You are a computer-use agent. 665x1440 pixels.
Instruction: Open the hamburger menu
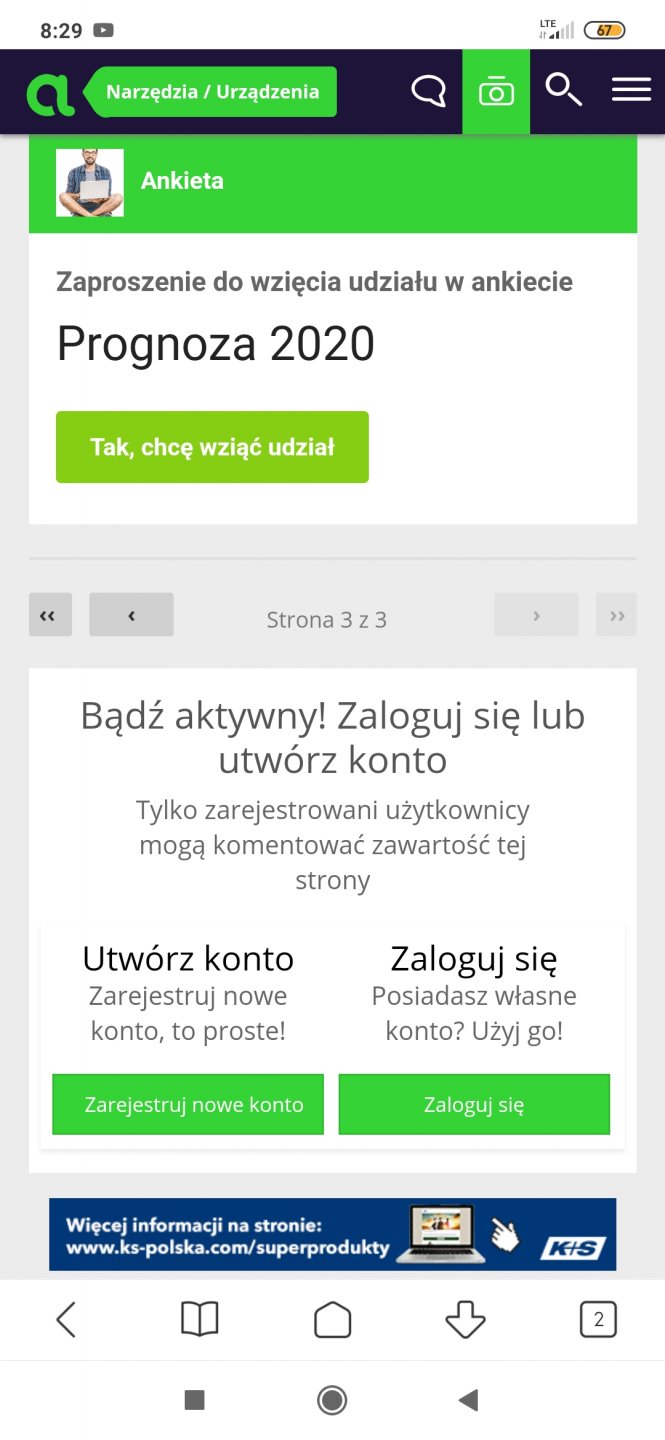point(631,91)
